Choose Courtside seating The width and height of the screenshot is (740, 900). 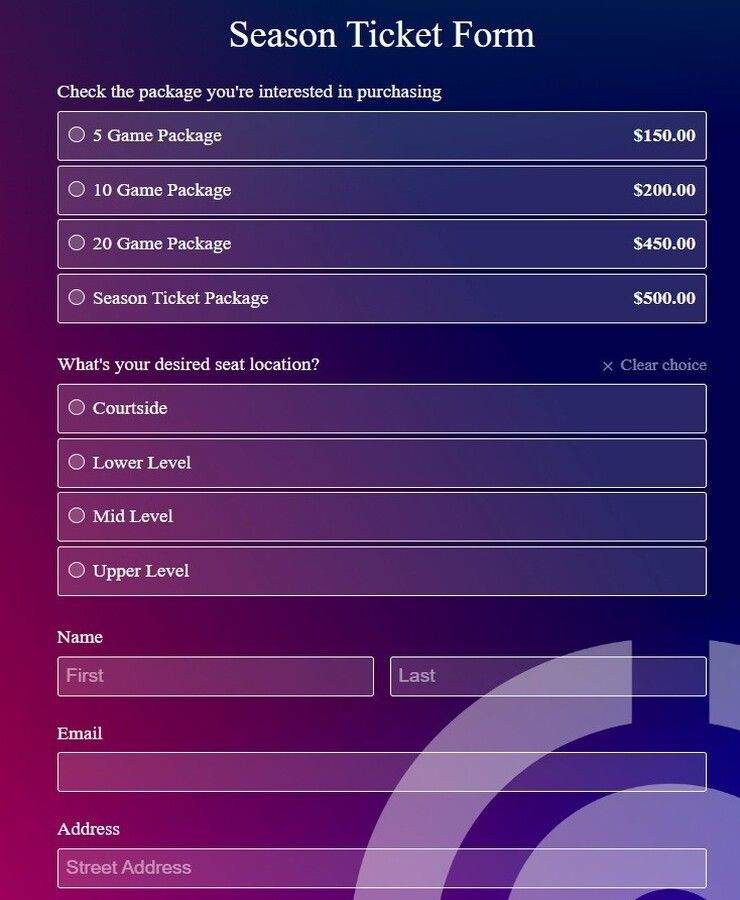77,408
